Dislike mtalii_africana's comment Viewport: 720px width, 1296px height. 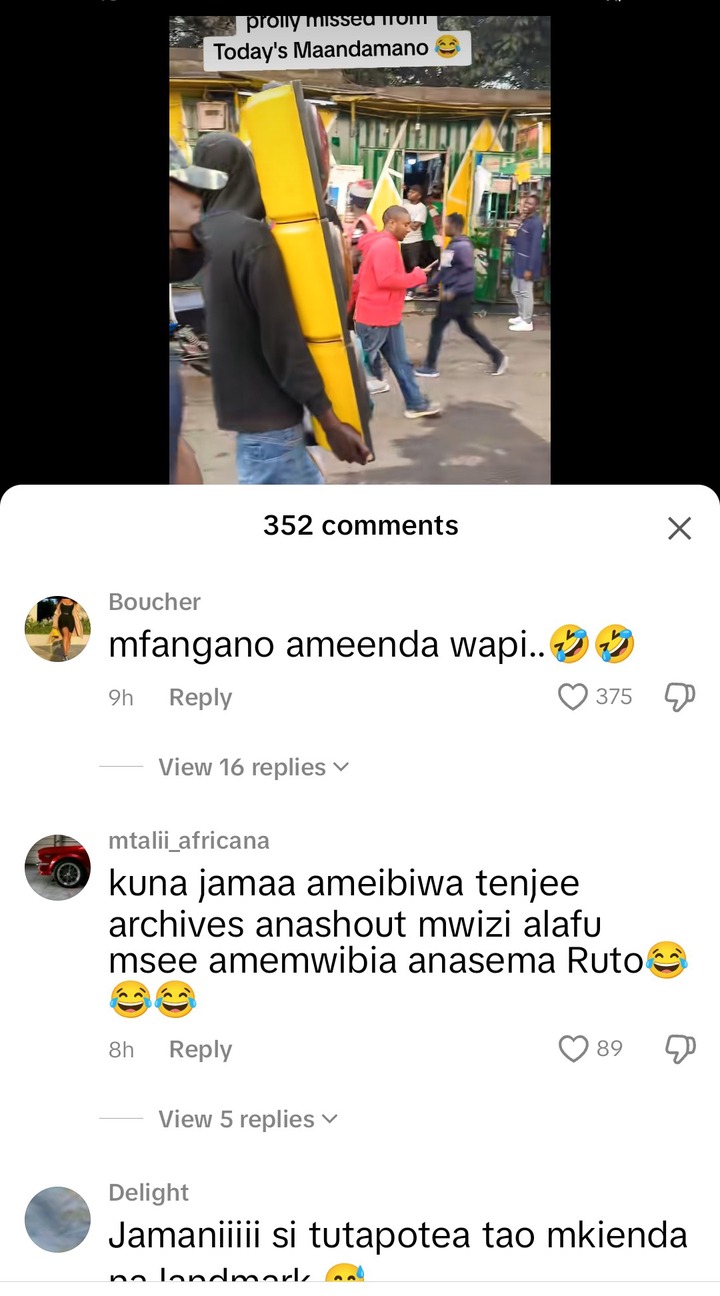(679, 1048)
